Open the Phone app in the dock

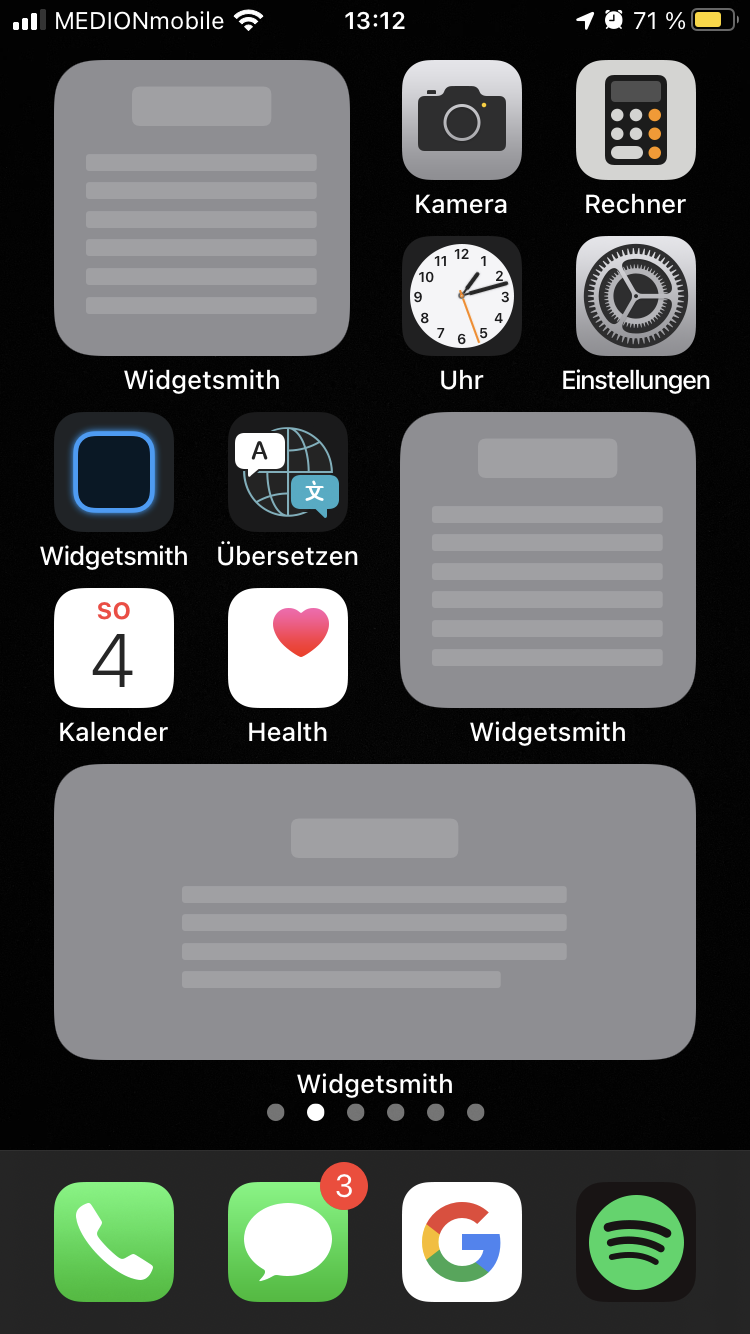(114, 1242)
